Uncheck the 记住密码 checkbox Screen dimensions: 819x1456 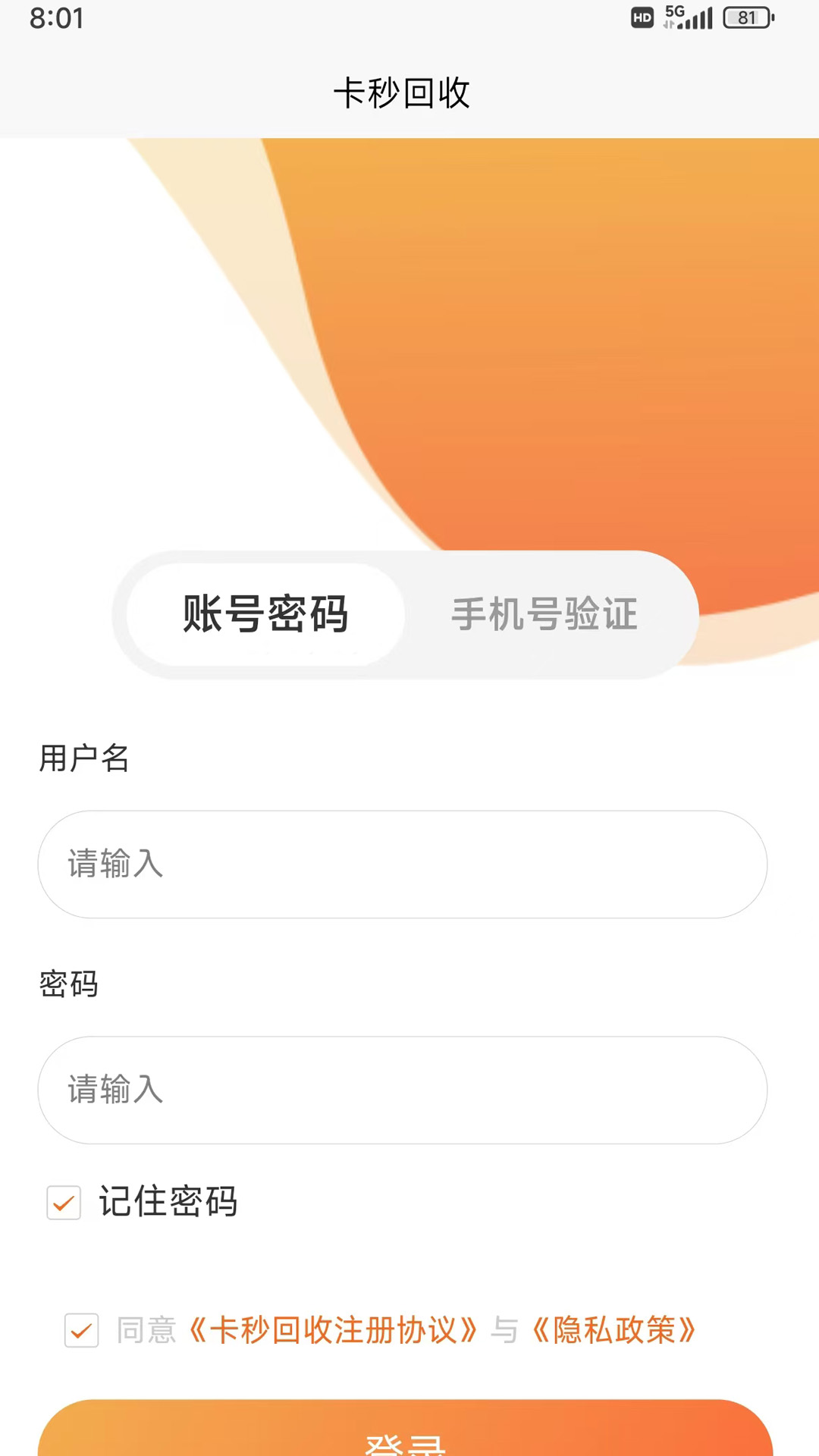click(64, 1203)
